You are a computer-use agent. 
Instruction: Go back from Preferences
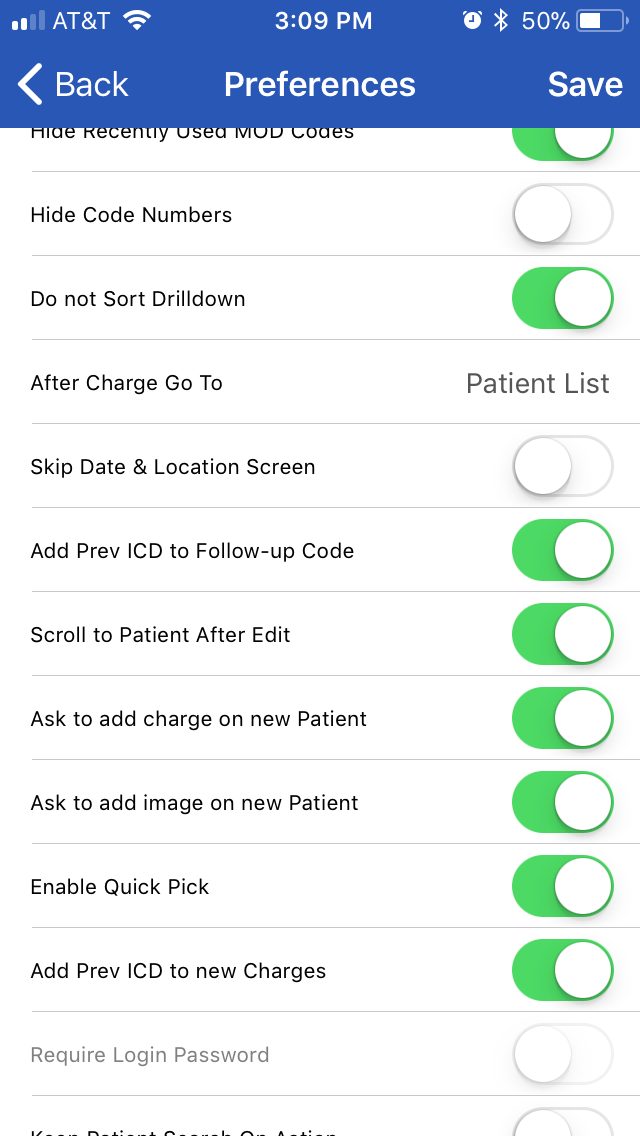point(72,84)
